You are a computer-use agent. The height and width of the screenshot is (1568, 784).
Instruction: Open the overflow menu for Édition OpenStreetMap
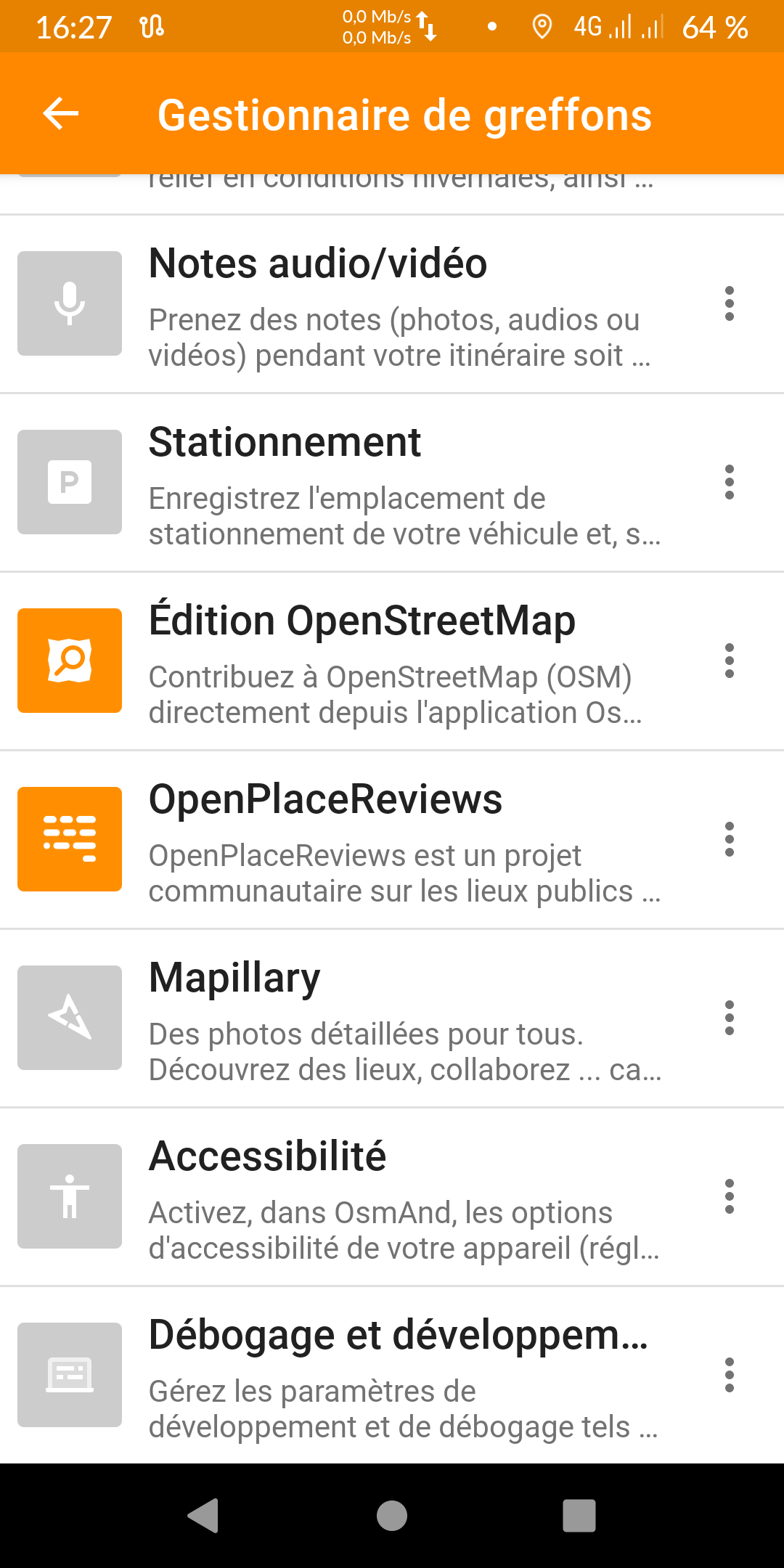730,661
